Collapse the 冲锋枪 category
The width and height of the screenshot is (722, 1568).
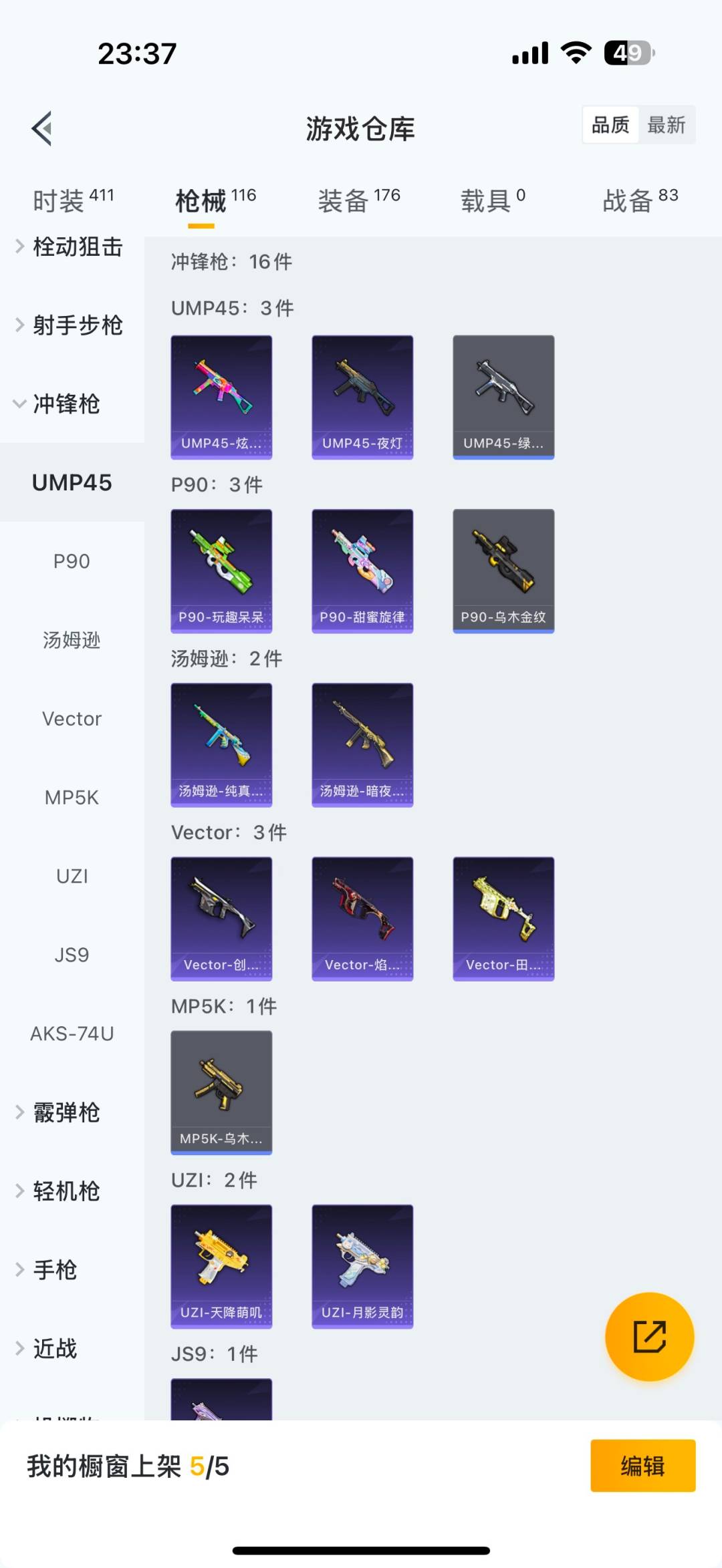[66, 404]
